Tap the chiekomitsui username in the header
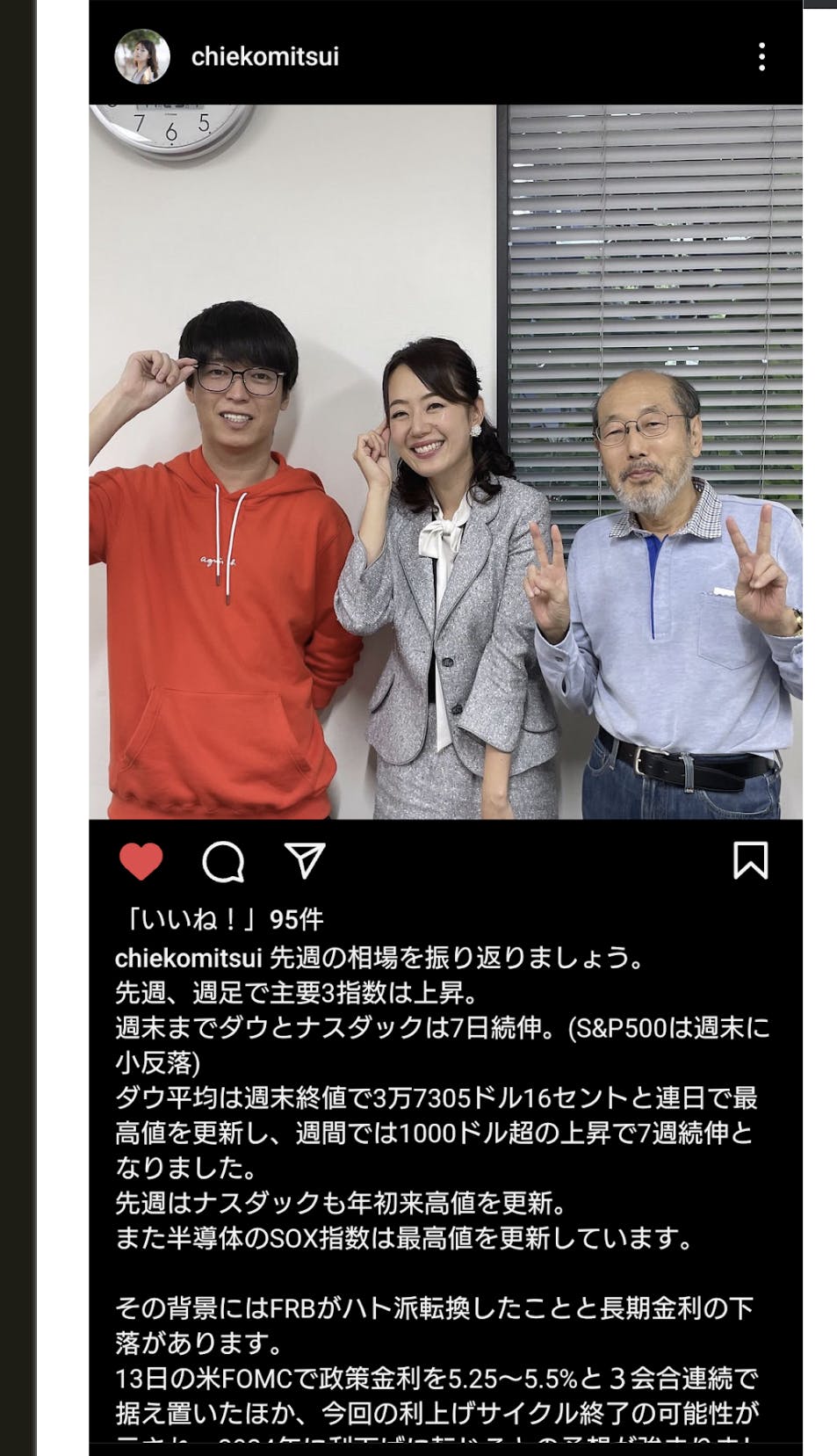The height and width of the screenshot is (1456, 837). pyautogui.click(x=264, y=56)
